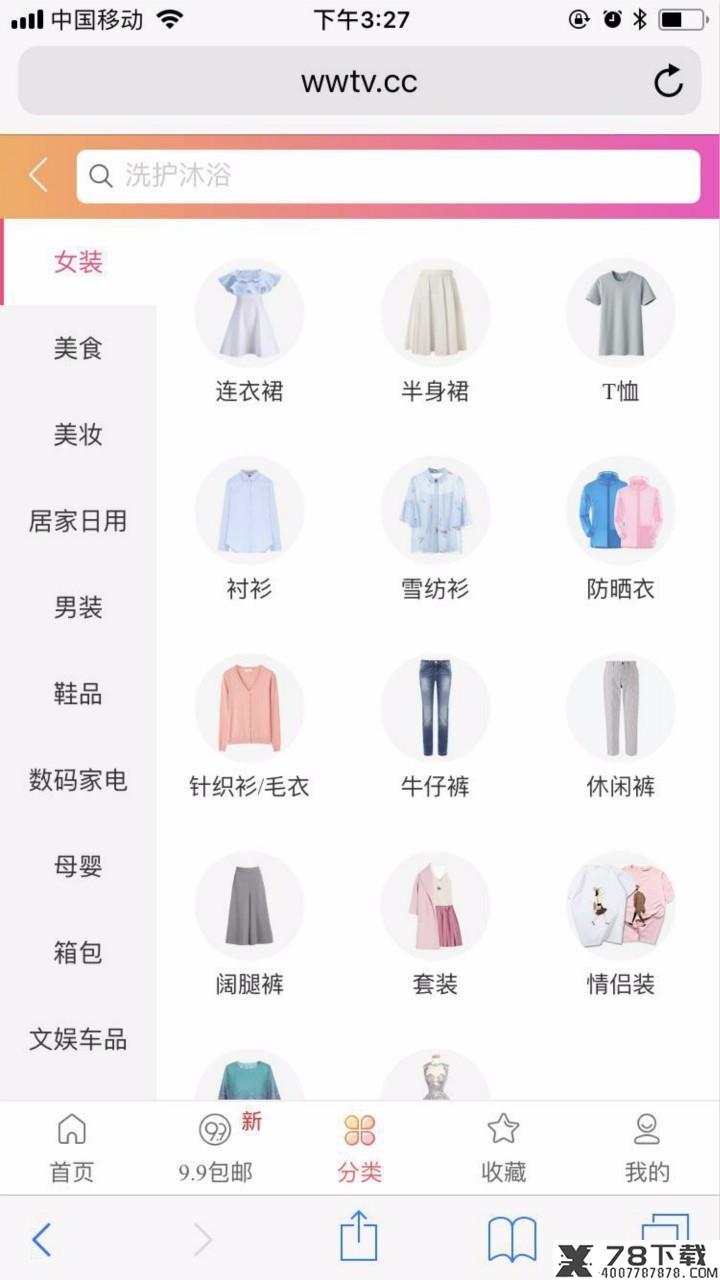Tap the 洗护沐浴 search field
Image resolution: width=720 pixels, height=1280 pixels.
pyautogui.click(x=388, y=176)
